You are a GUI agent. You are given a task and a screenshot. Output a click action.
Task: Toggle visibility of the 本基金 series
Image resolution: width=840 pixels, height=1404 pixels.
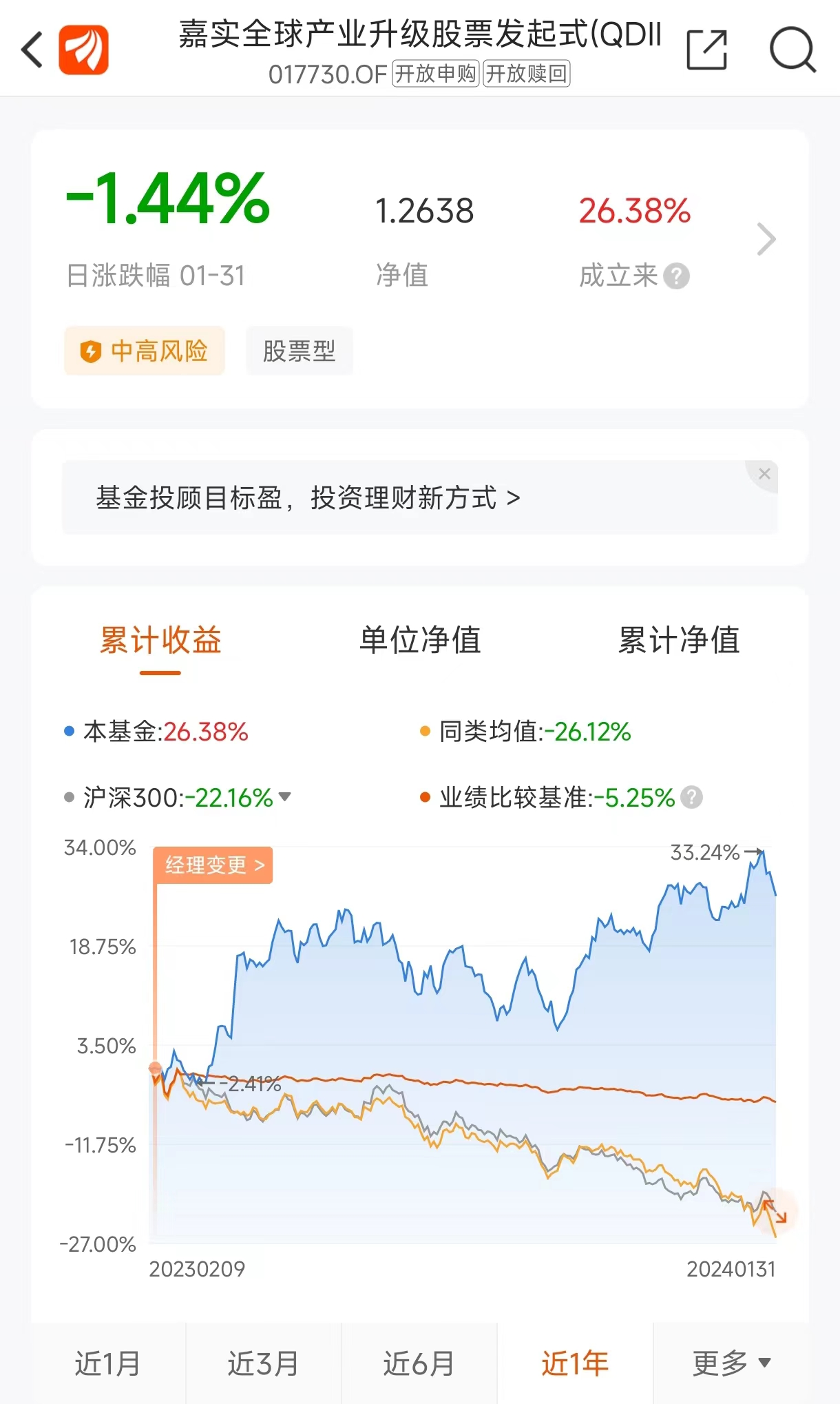(67, 732)
